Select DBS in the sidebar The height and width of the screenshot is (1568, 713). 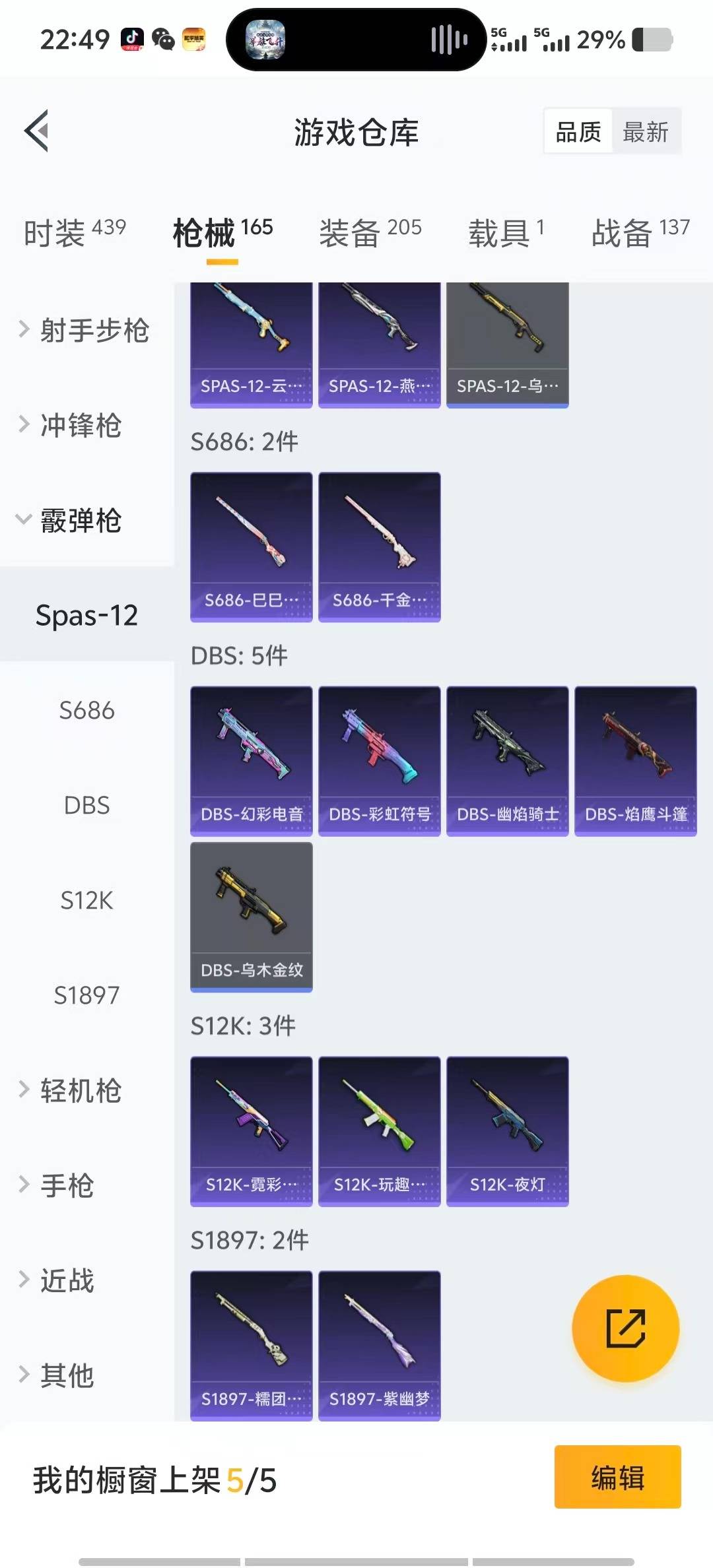pyautogui.click(x=88, y=804)
